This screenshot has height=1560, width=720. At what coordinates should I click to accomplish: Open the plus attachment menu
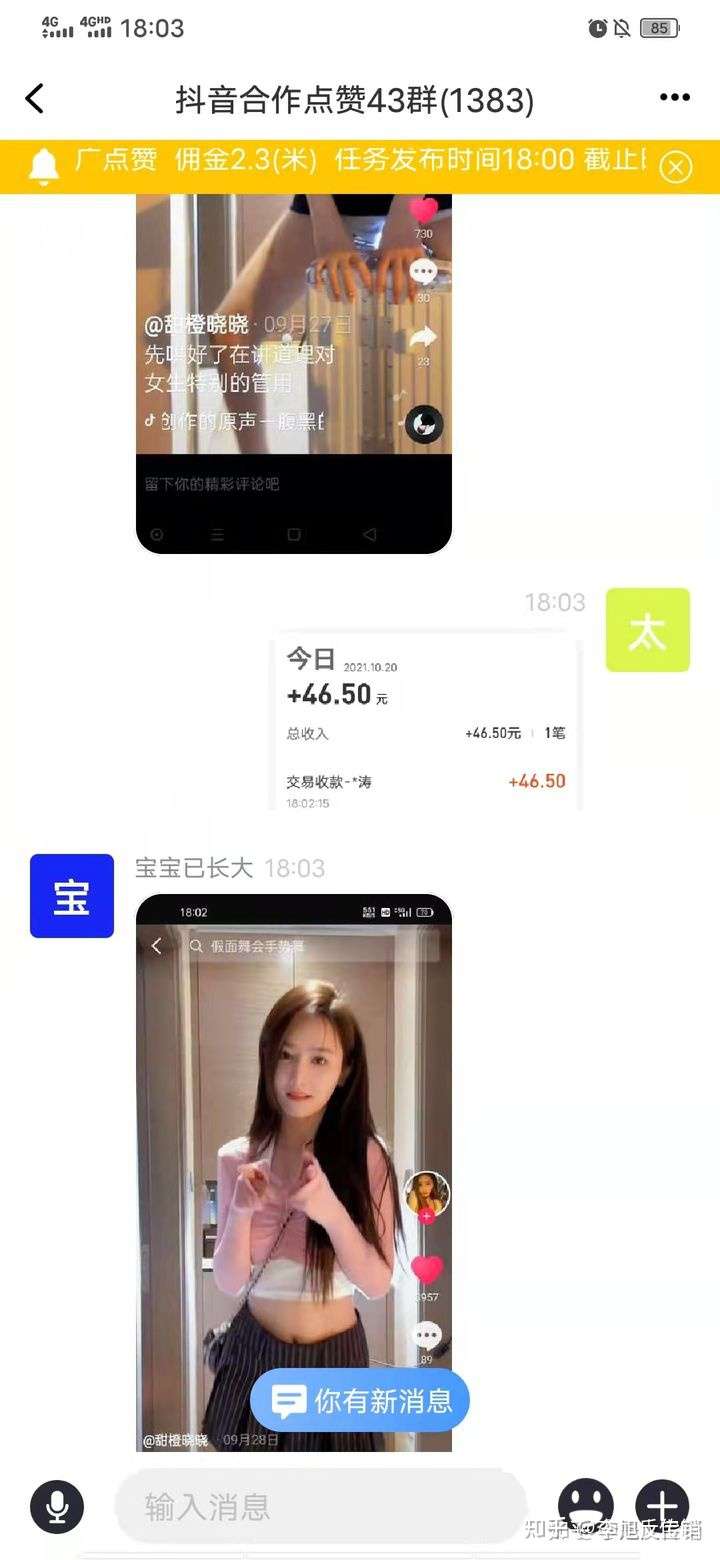662,1506
